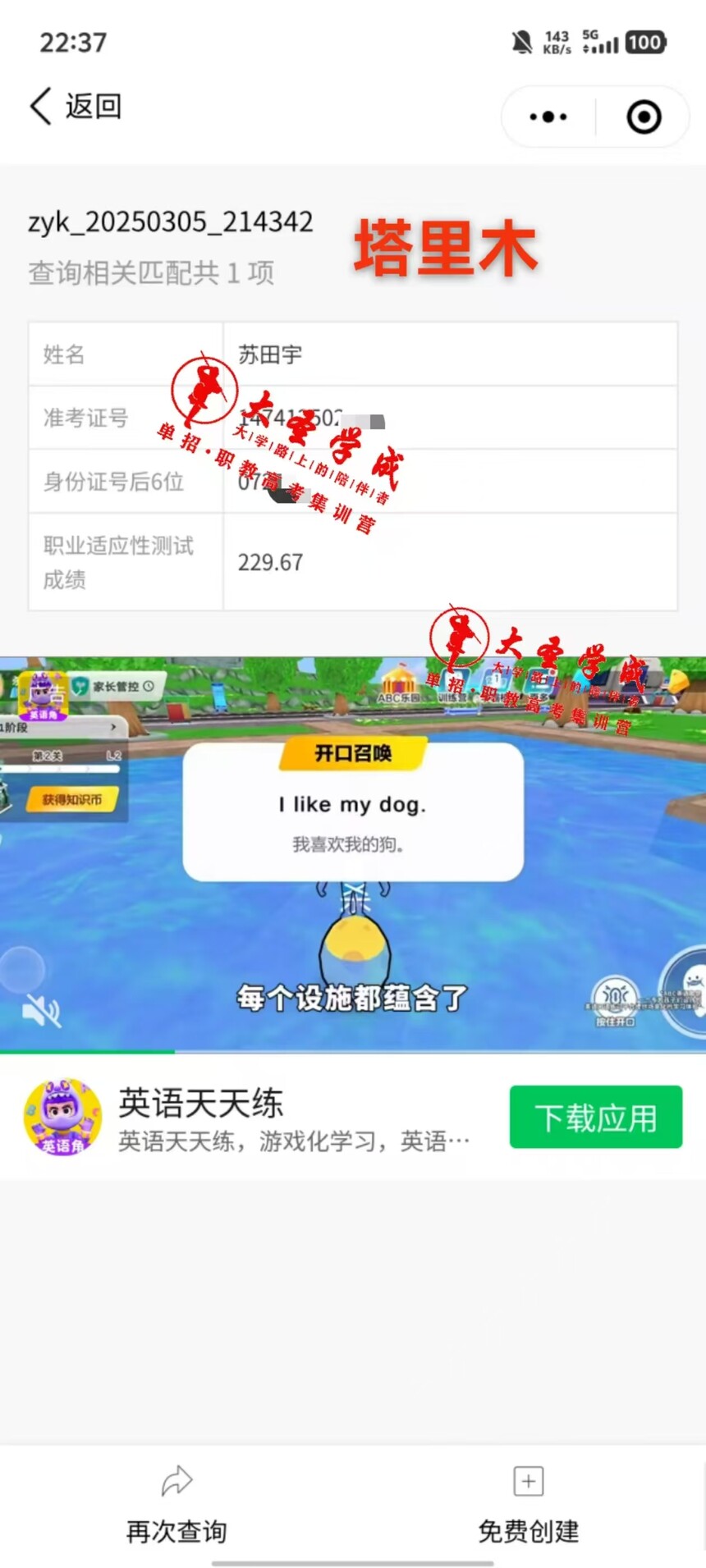Tap 免费创建 to create for free
The height and width of the screenshot is (1568, 706).
pyautogui.click(x=529, y=1505)
